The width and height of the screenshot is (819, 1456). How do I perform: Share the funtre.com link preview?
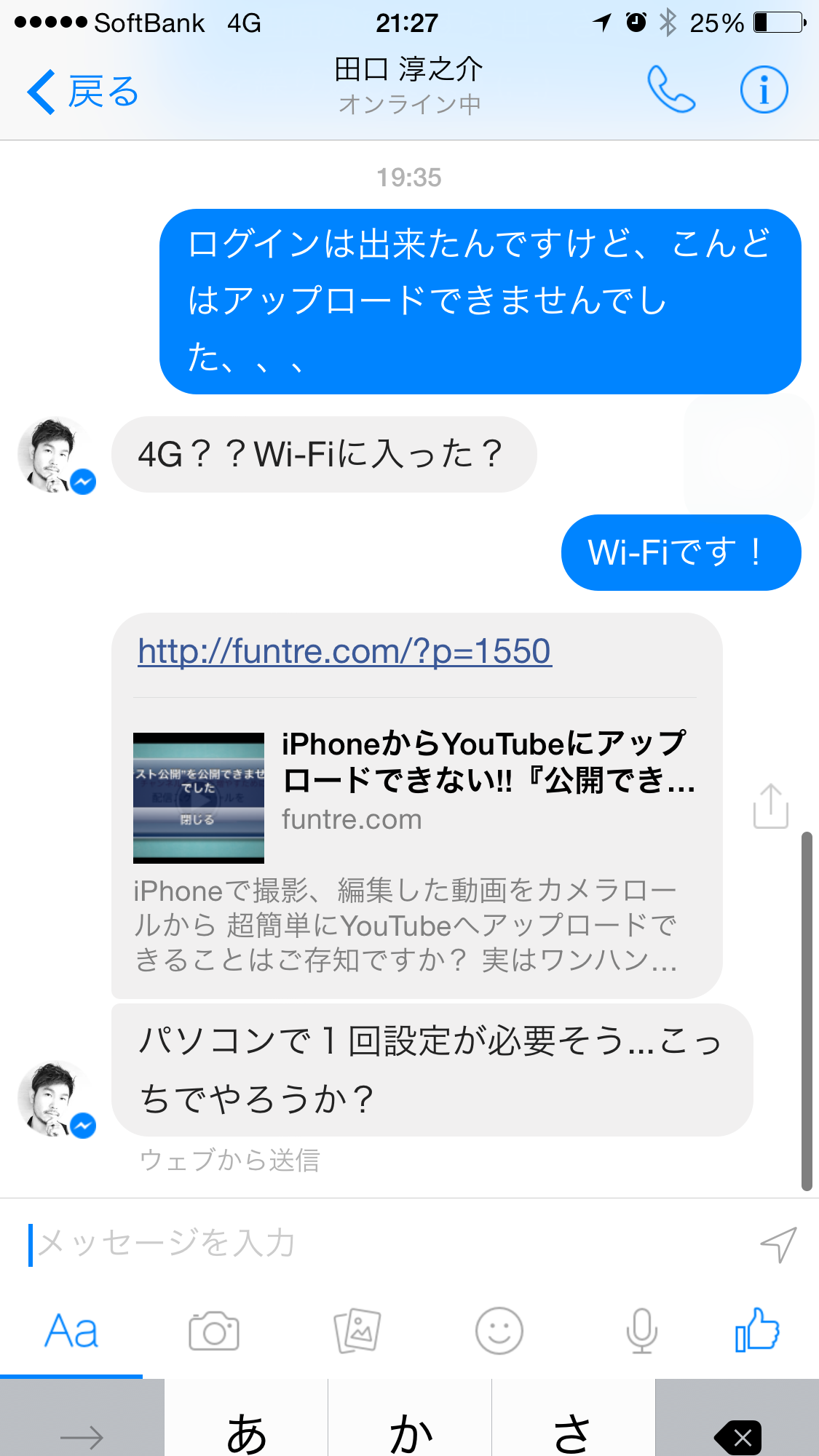[x=770, y=806]
